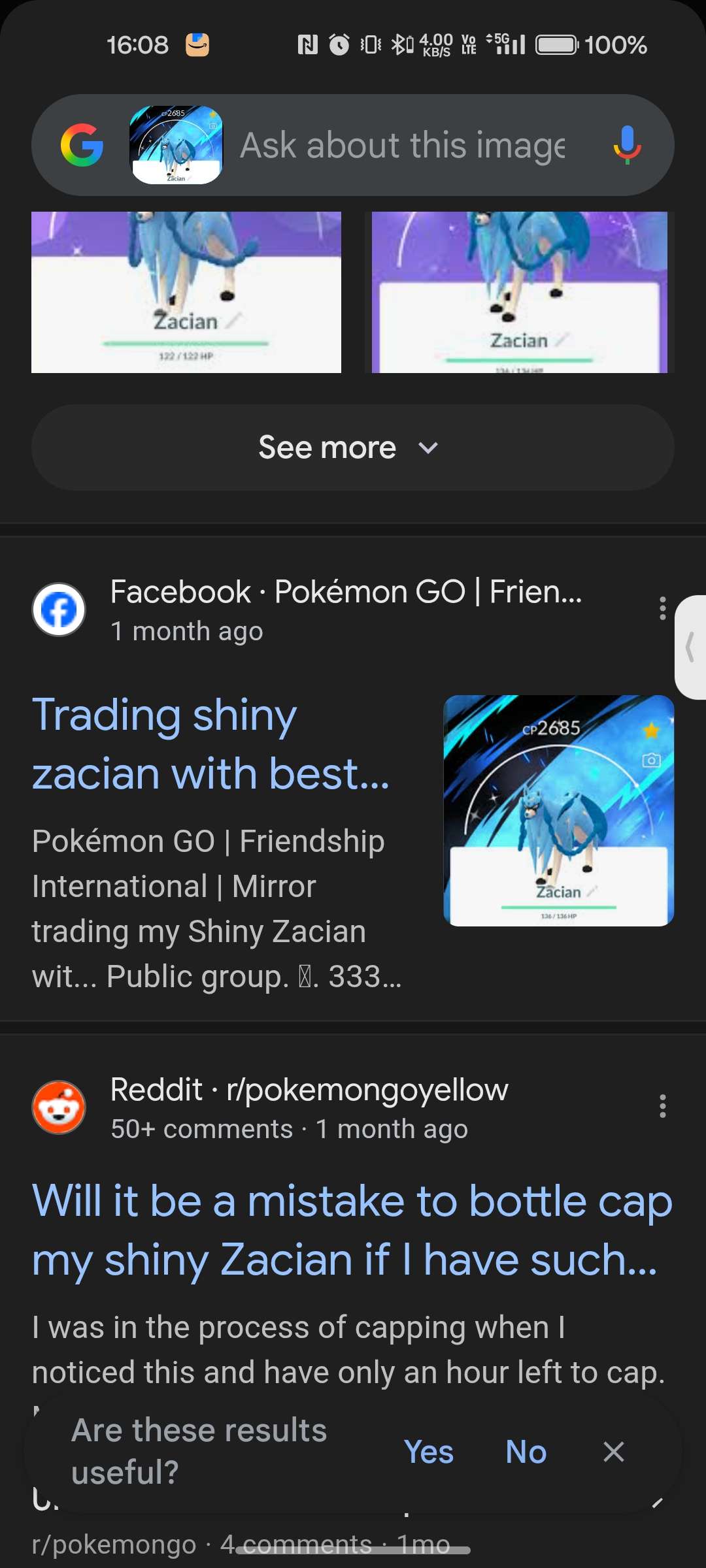706x1568 pixels.
Task: Answer Yes to 'Are these results useful?'
Action: 429,1452
